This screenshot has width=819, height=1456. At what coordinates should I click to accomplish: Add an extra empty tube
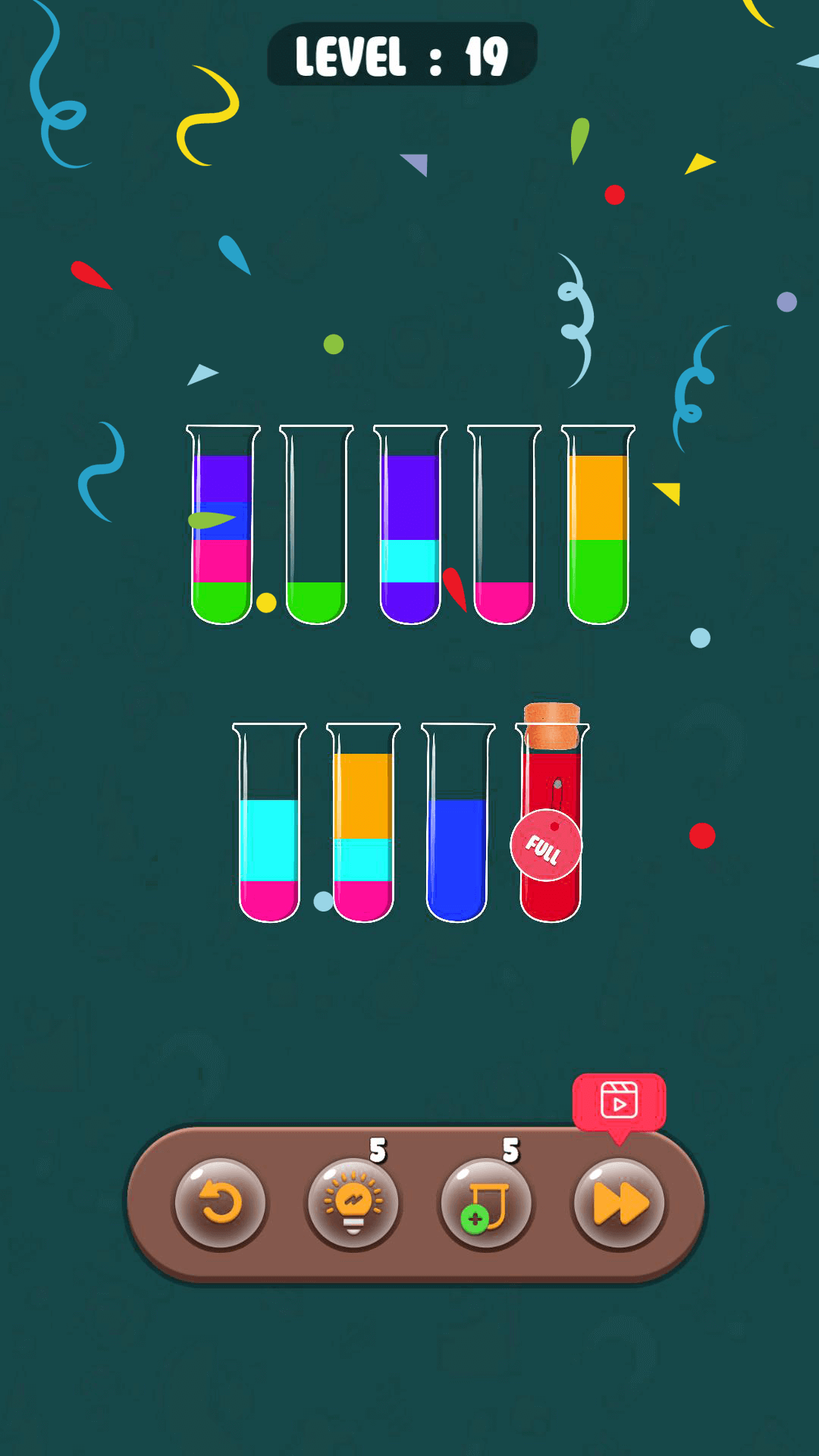pyautogui.click(x=486, y=1203)
